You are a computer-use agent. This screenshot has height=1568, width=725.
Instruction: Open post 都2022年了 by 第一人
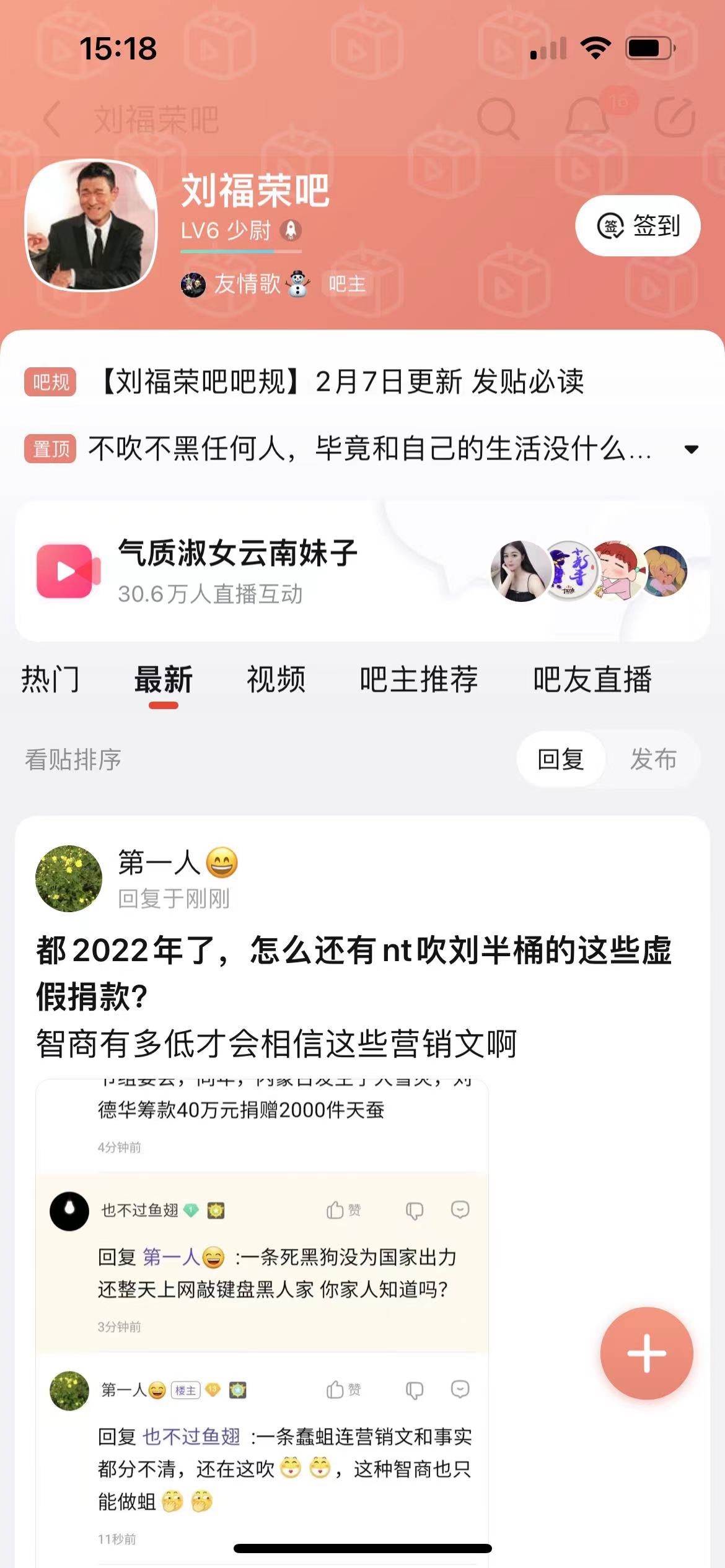353,973
